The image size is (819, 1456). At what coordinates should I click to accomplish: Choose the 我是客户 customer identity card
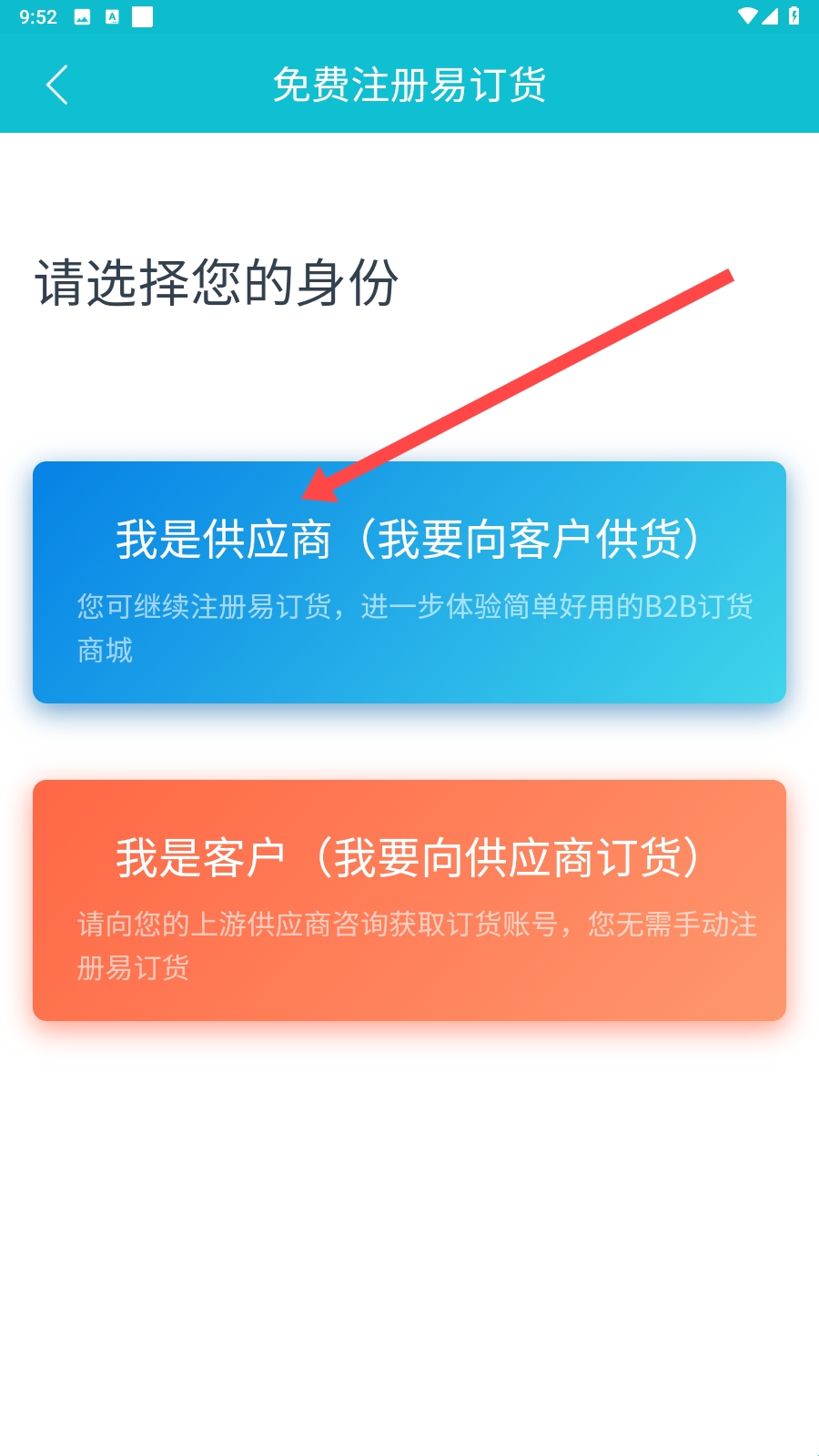point(409,900)
